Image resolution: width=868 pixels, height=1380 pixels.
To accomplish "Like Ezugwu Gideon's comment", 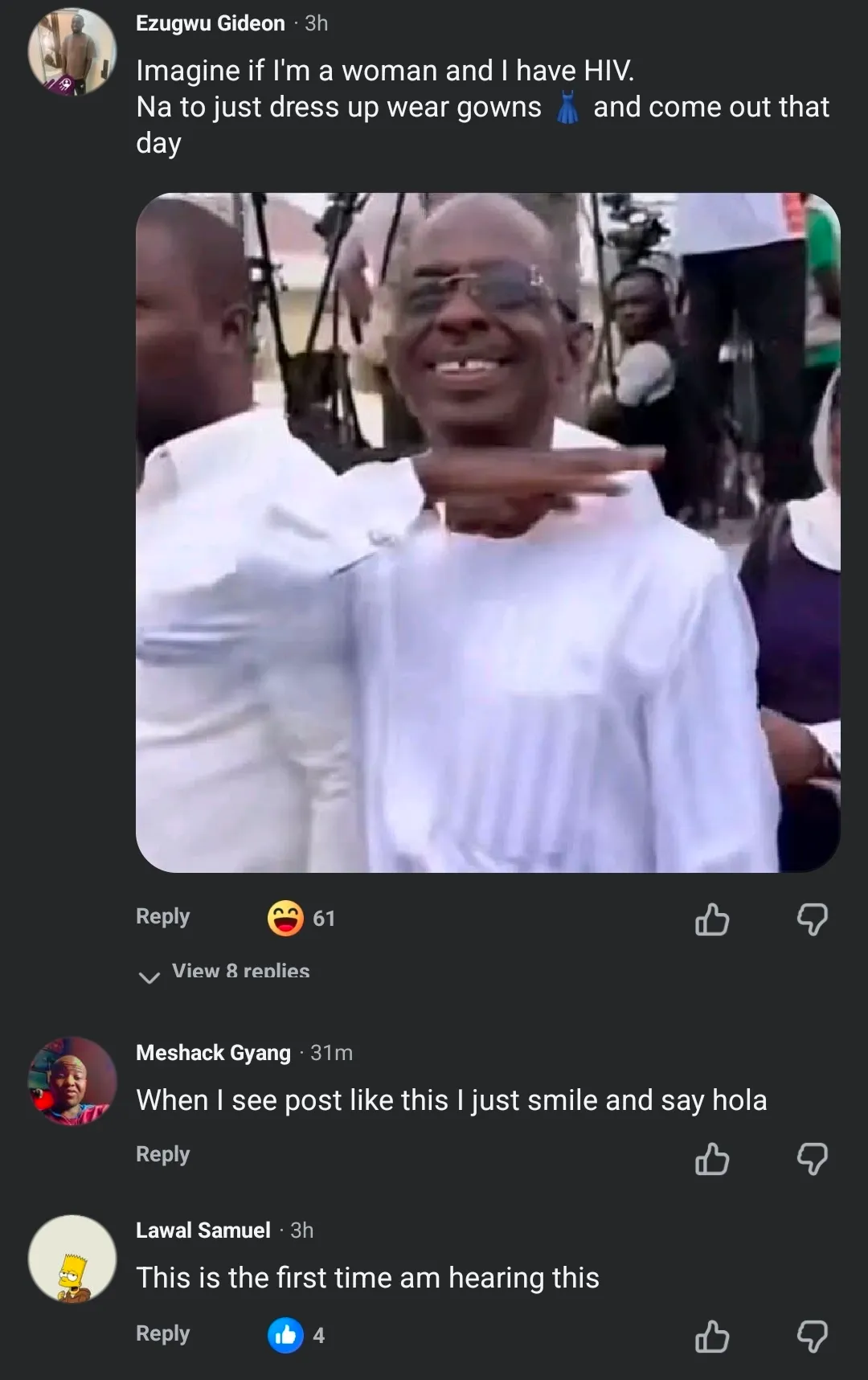I will pyautogui.click(x=711, y=919).
